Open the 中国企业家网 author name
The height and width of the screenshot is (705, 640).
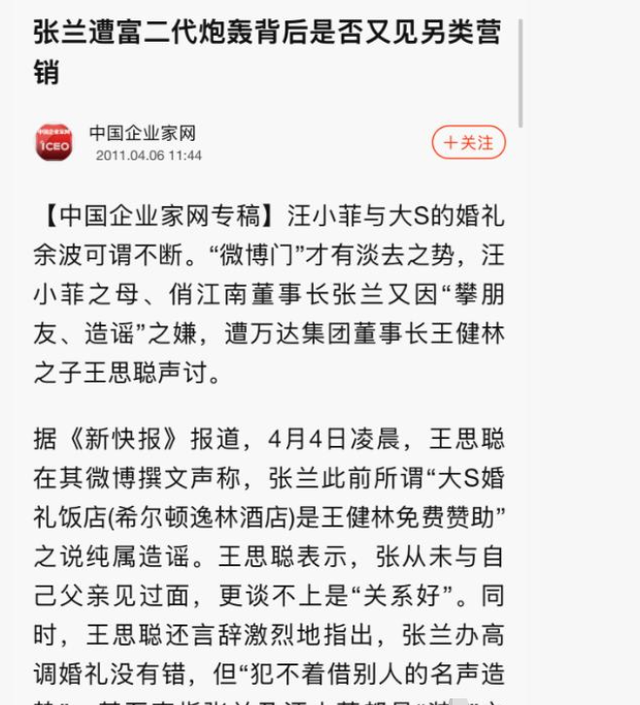[x=142, y=133]
